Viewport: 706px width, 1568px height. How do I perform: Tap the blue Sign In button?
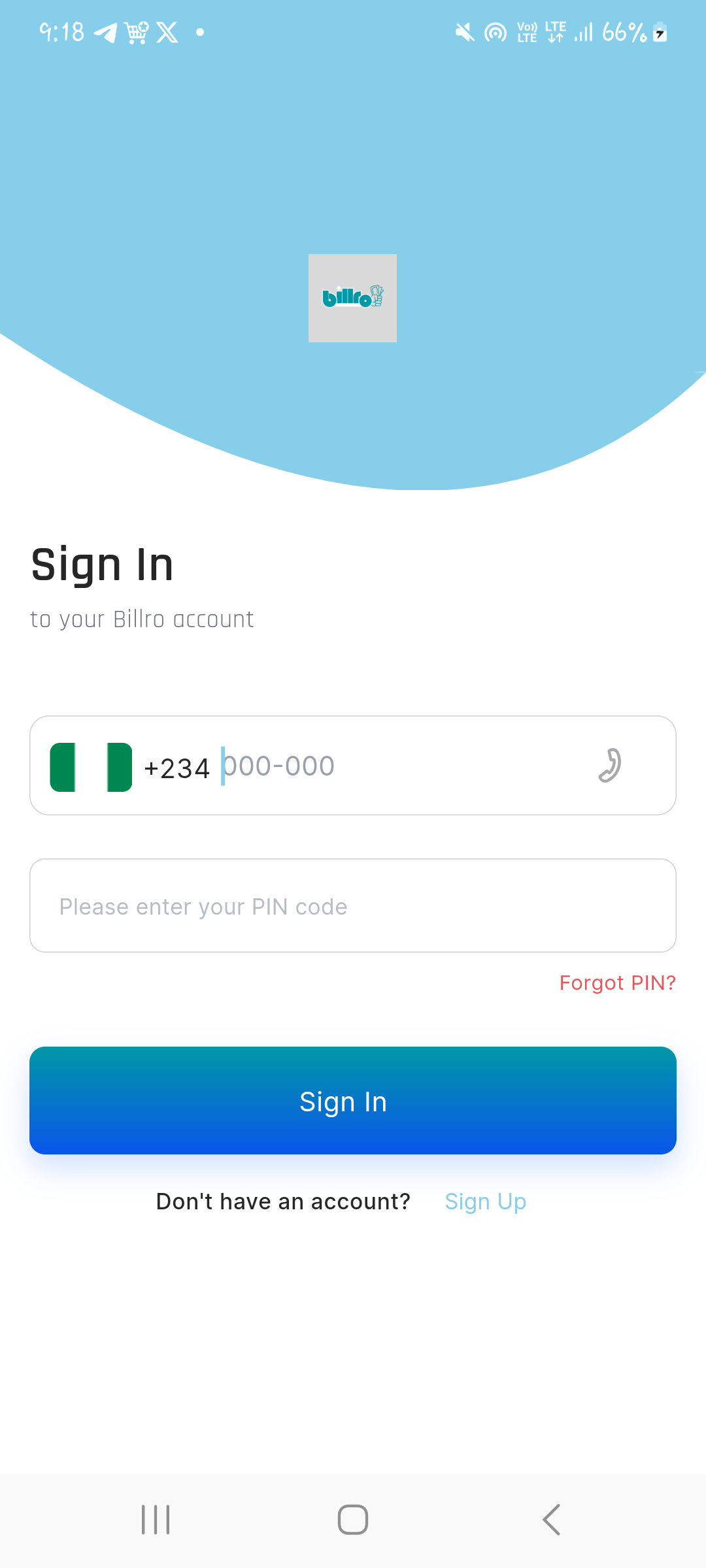click(x=353, y=1101)
